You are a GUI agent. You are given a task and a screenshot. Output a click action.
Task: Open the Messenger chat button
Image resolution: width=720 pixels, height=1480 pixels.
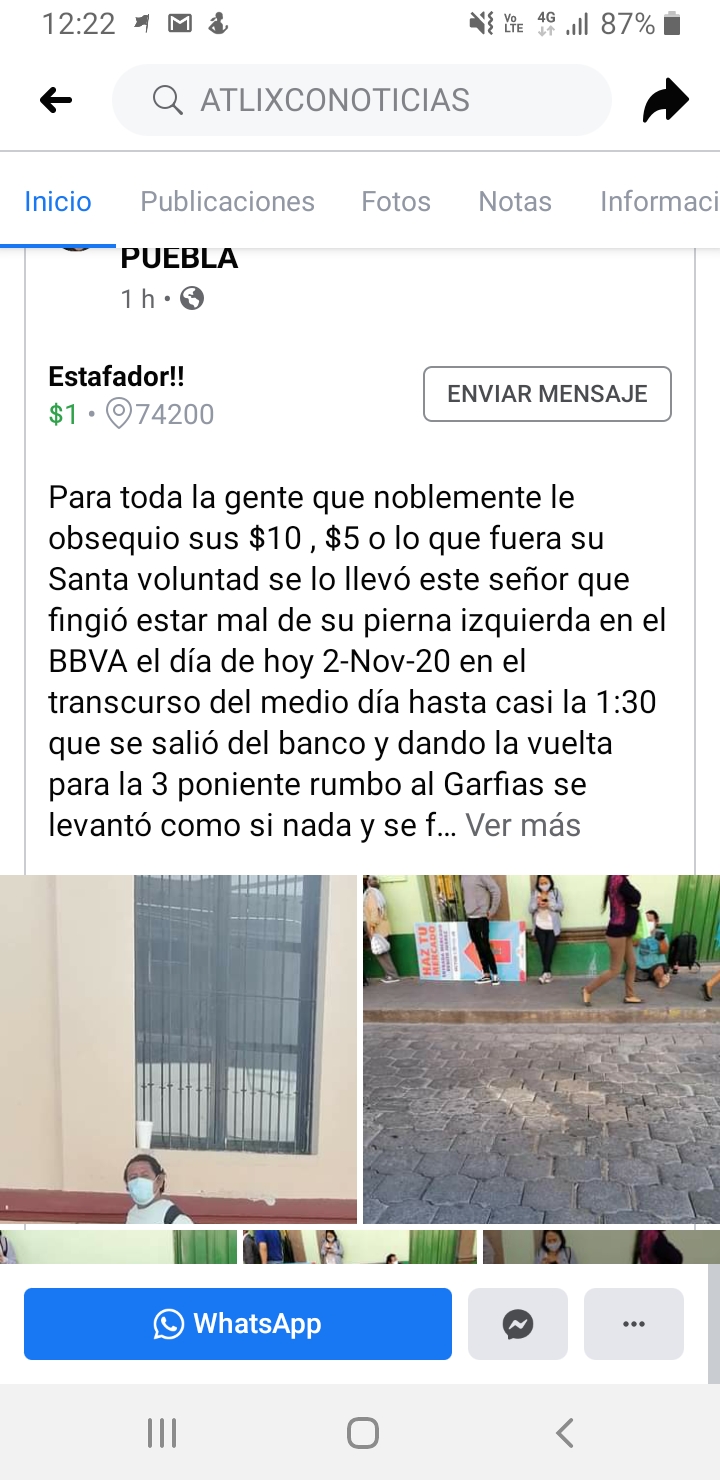[518, 1324]
